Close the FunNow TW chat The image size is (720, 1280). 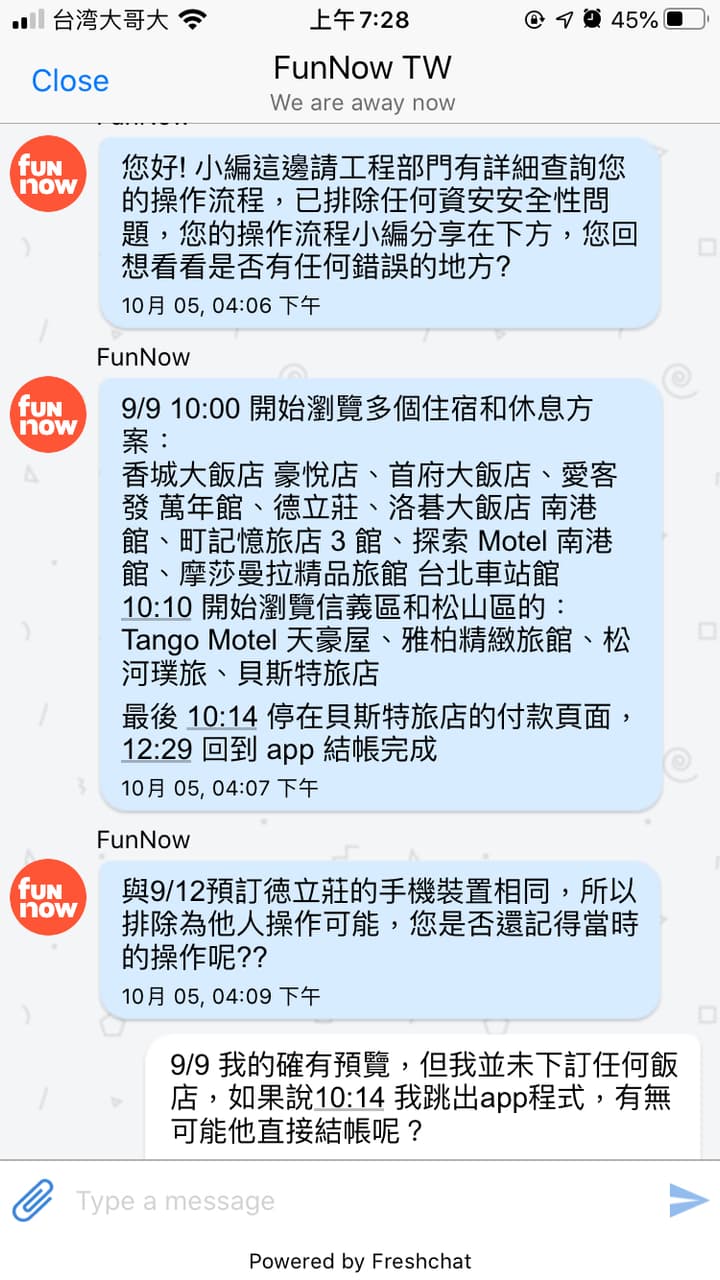pos(70,81)
